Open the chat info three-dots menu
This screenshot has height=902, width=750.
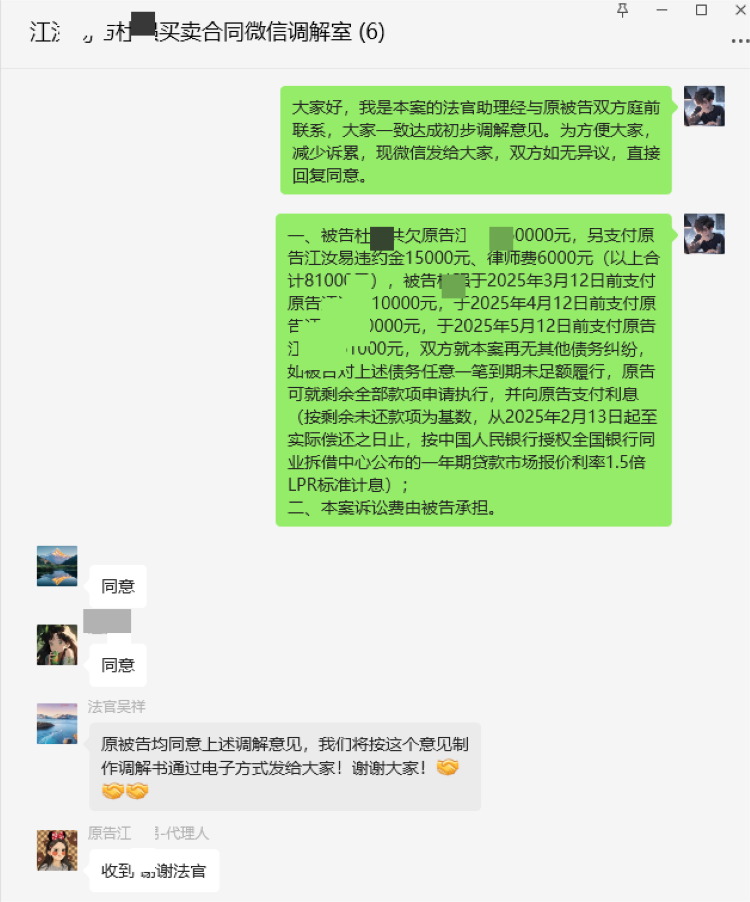click(739, 41)
